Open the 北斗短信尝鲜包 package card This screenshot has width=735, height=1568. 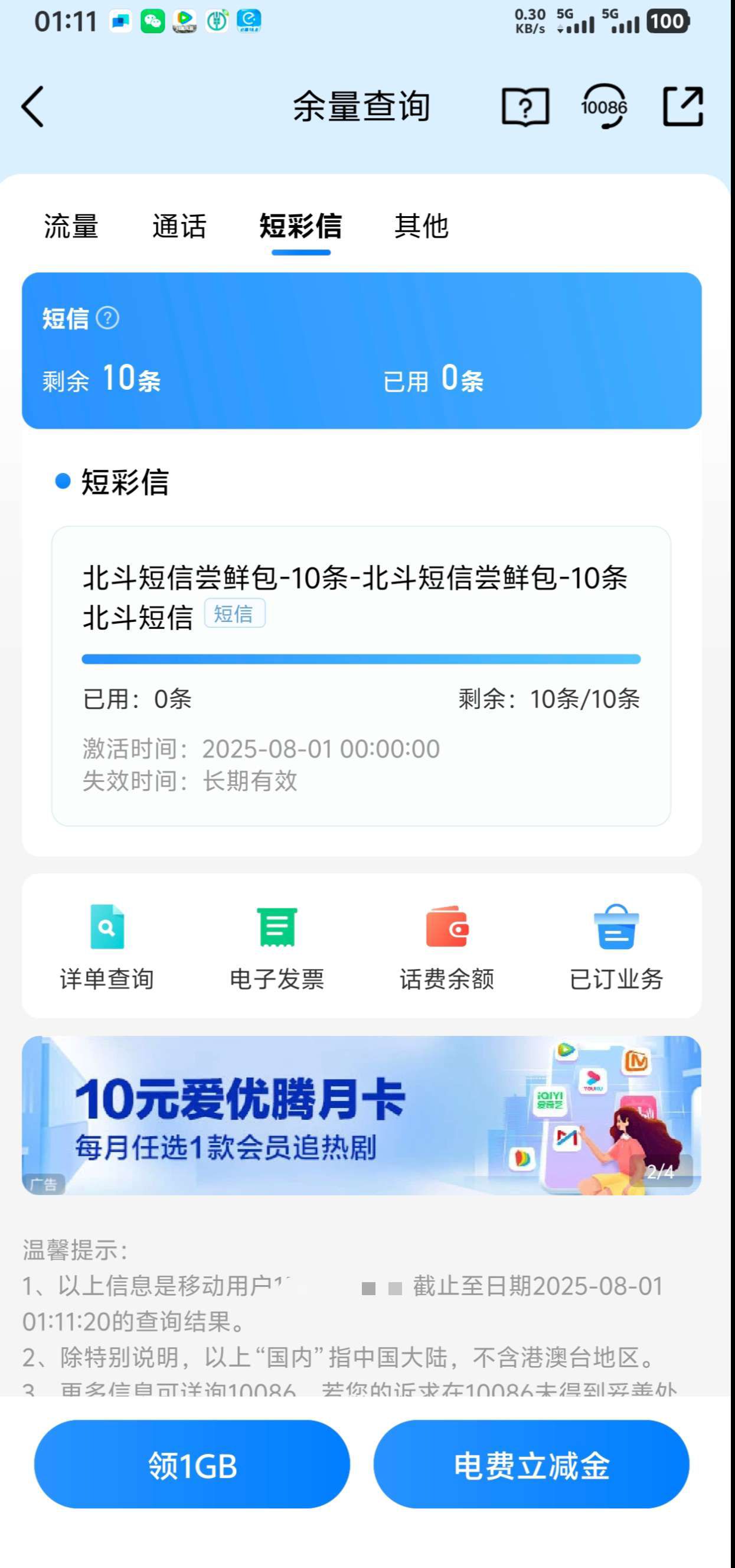(x=361, y=676)
